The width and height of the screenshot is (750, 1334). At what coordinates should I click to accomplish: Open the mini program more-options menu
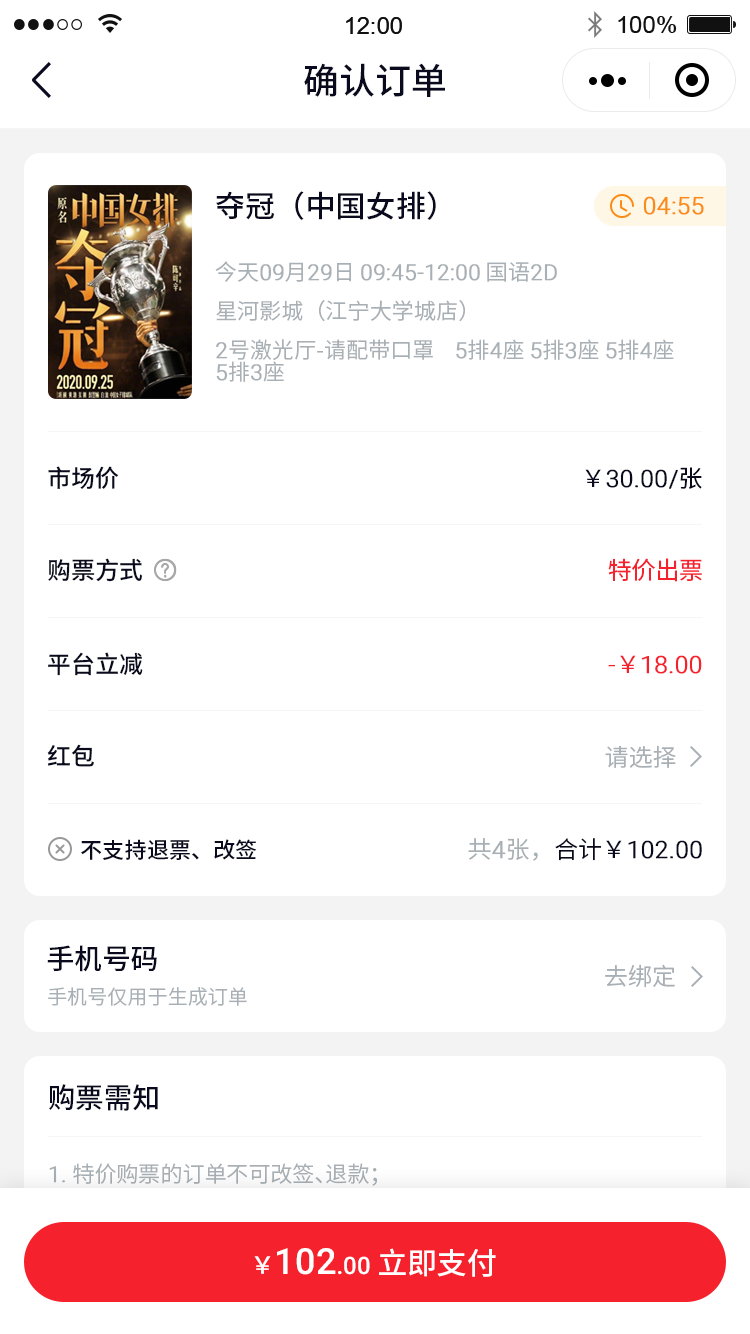pyautogui.click(x=607, y=80)
